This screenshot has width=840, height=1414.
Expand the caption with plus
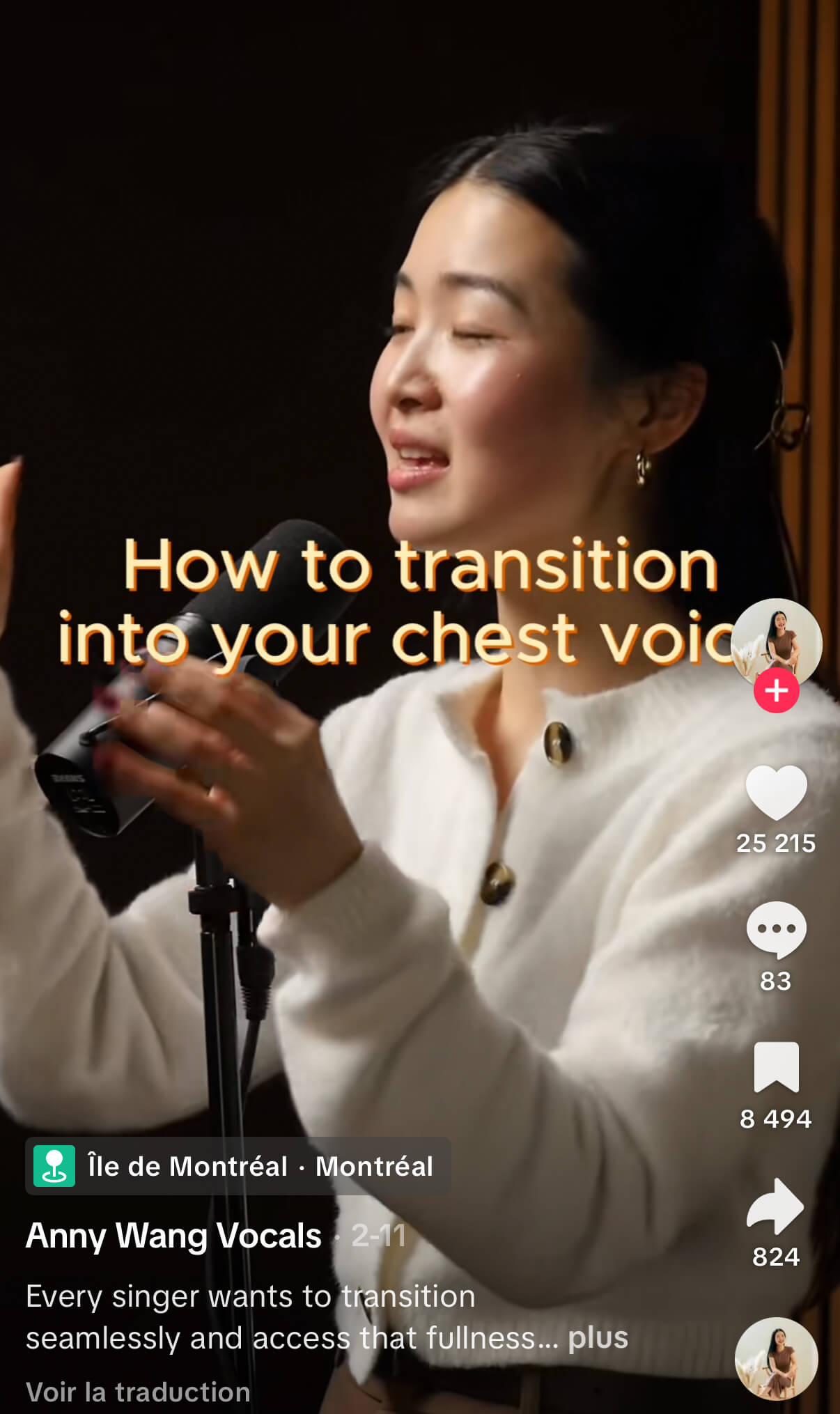pos(598,1337)
